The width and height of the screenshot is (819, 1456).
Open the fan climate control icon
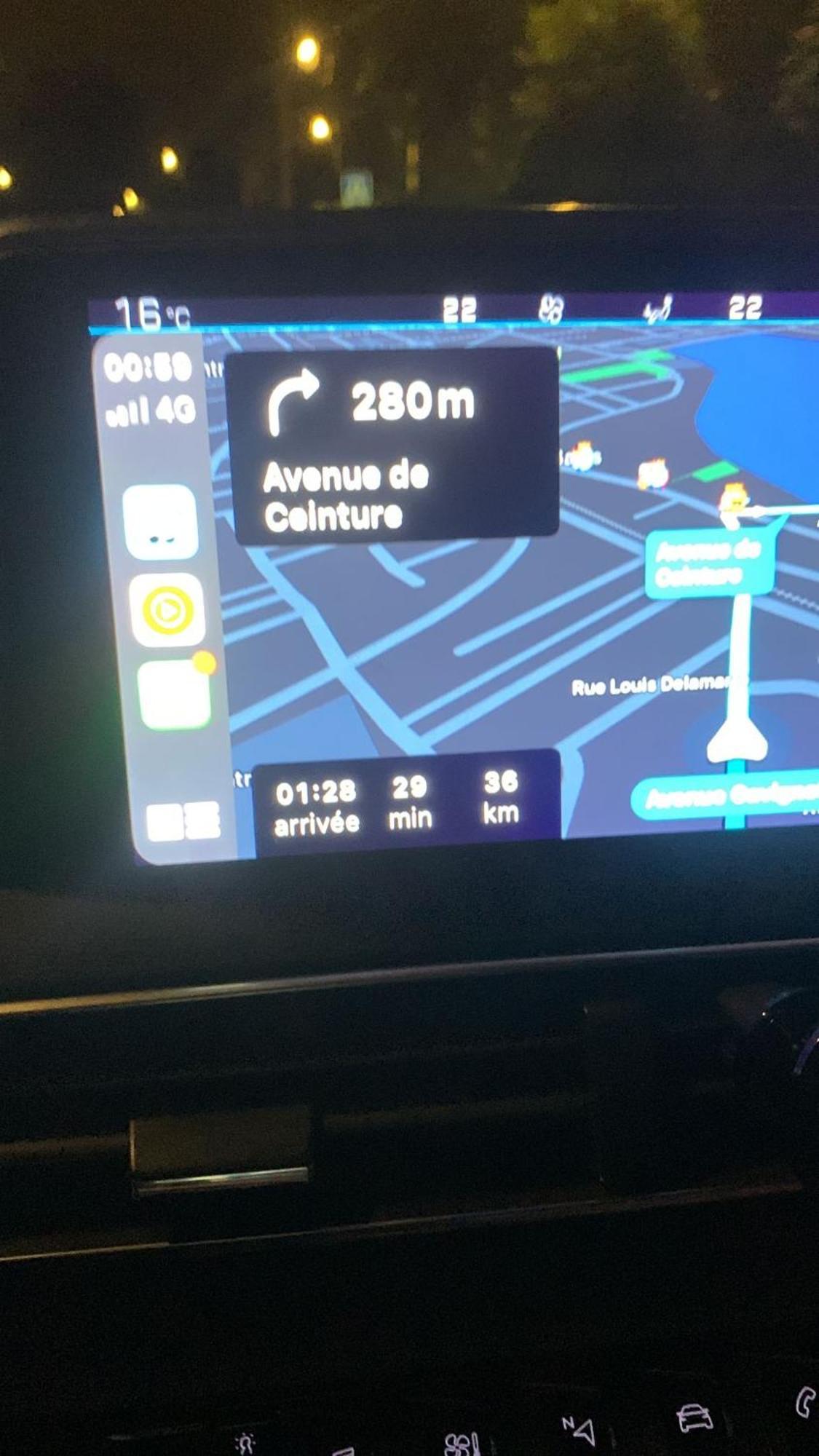(551, 309)
